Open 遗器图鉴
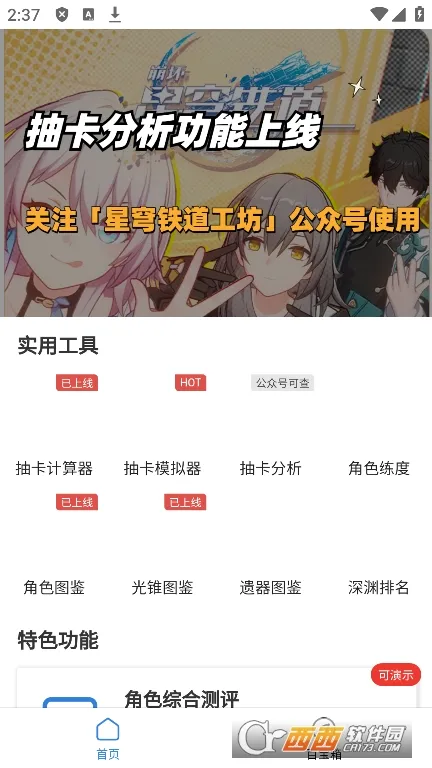Viewport: 432px width, 768px height. point(270,545)
